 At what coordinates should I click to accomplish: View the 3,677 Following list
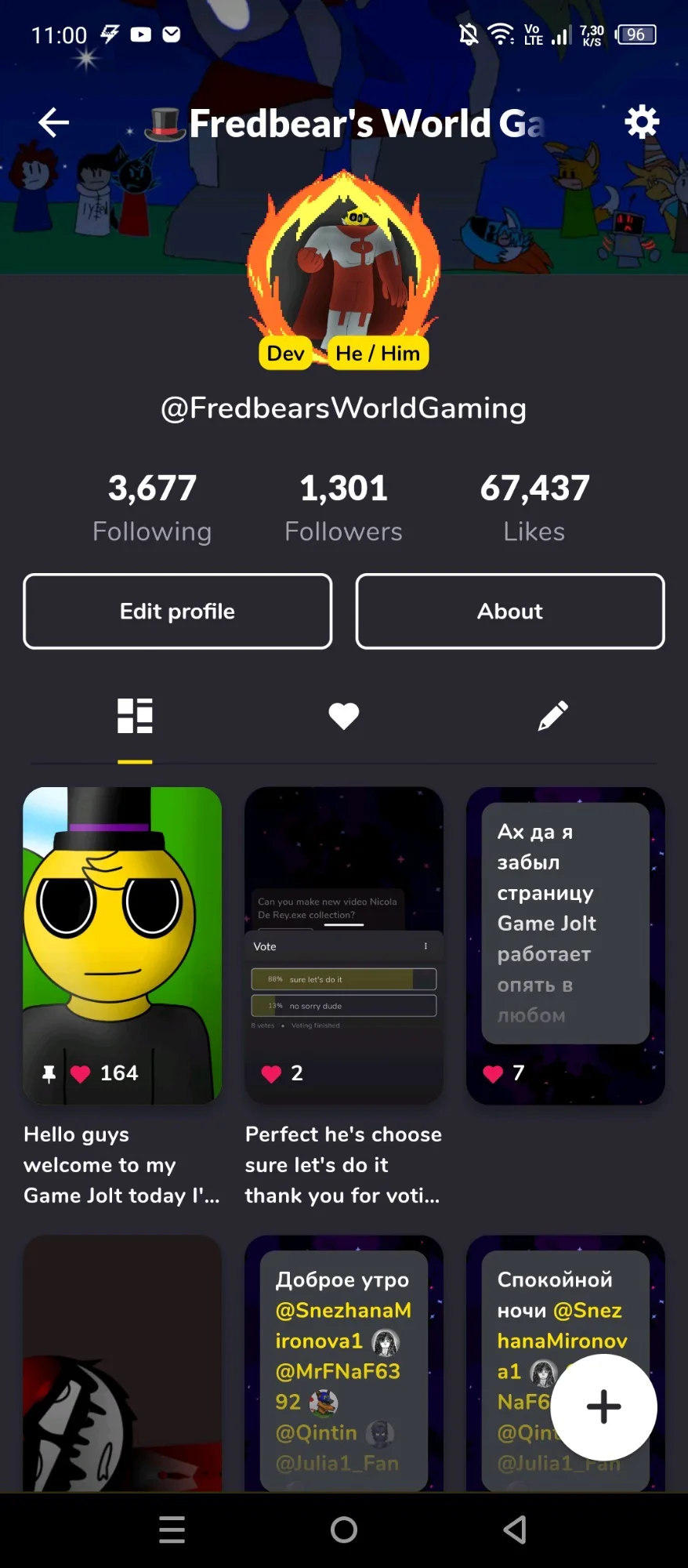click(x=152, y=507)
